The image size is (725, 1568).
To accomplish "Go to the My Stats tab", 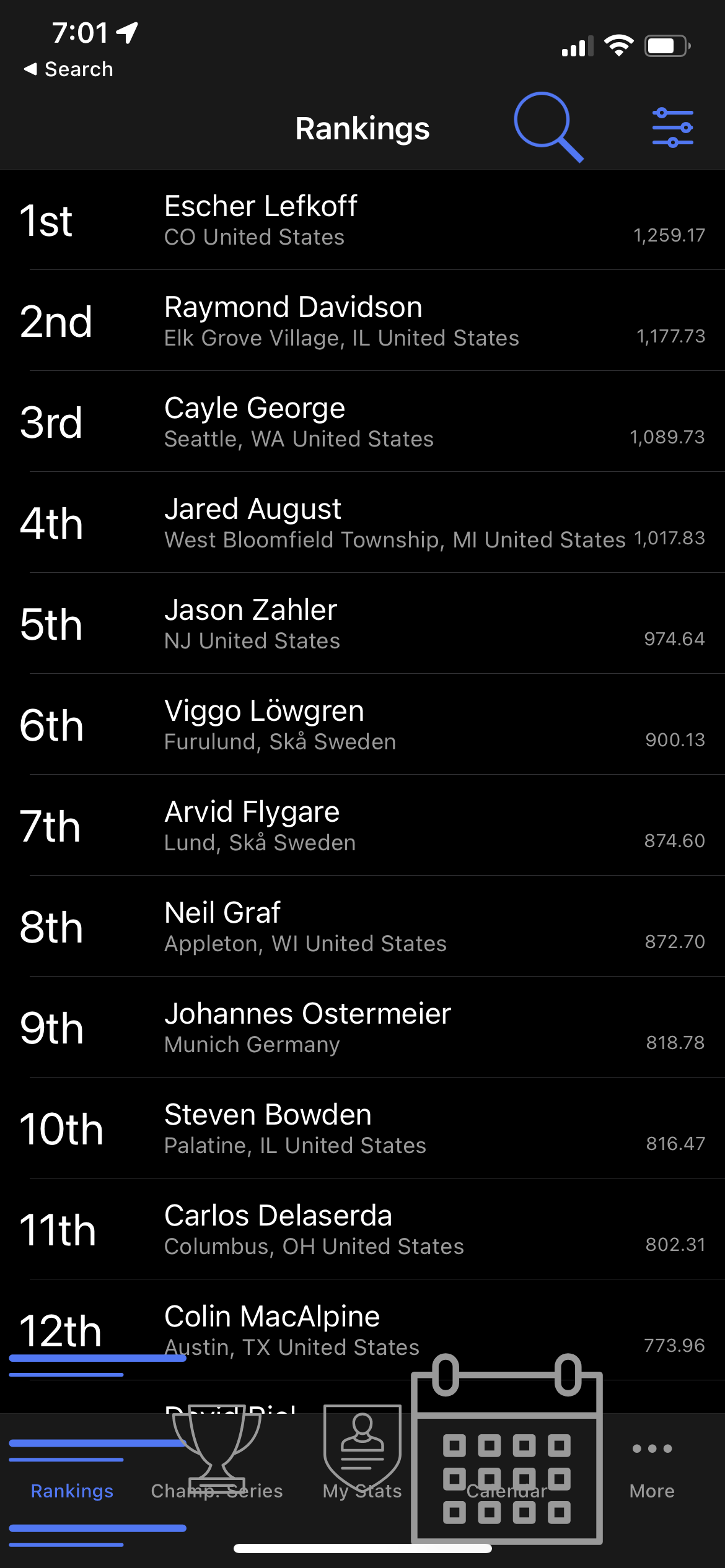I will (x=362, y=1474).
